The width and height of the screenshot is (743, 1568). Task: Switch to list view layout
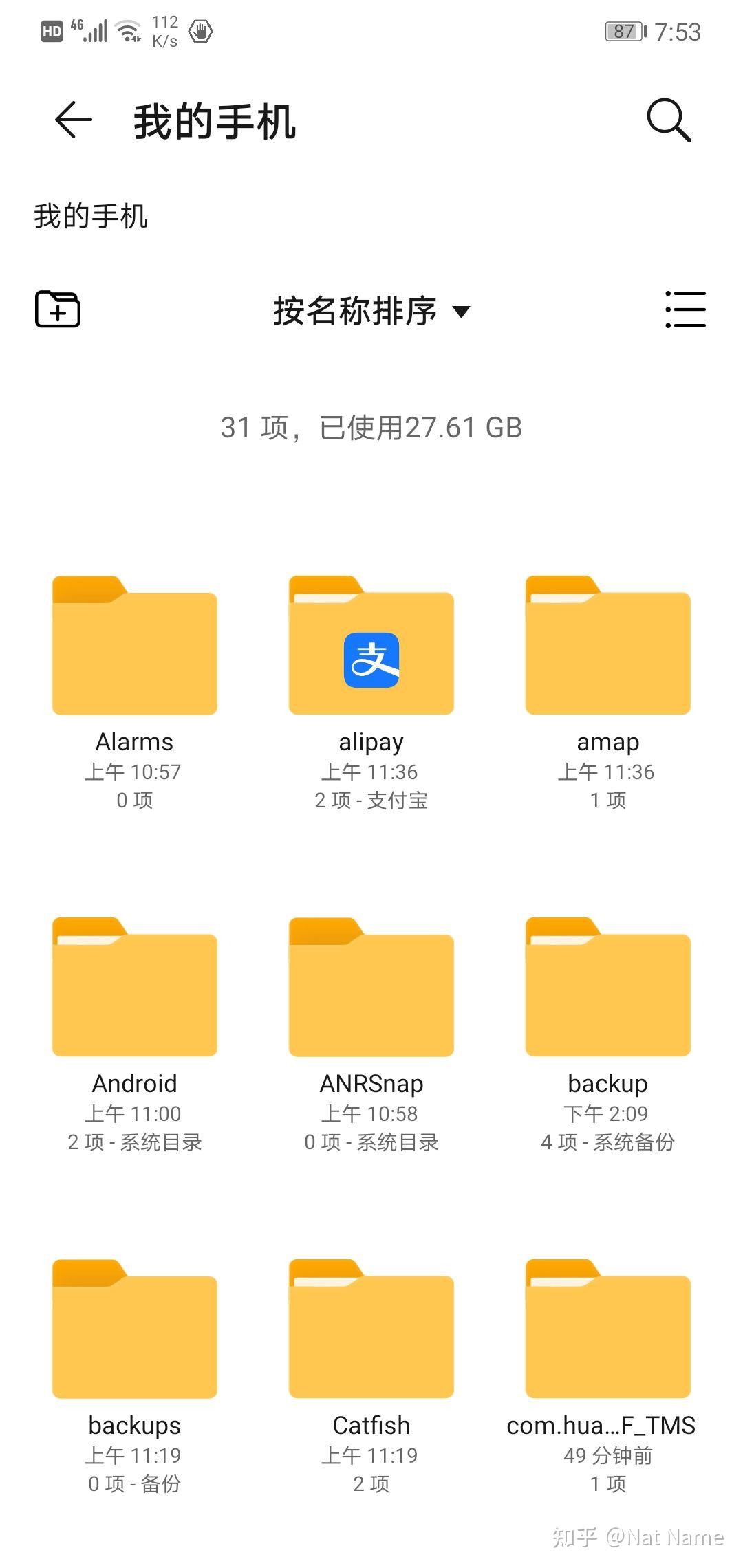[685, 309]
